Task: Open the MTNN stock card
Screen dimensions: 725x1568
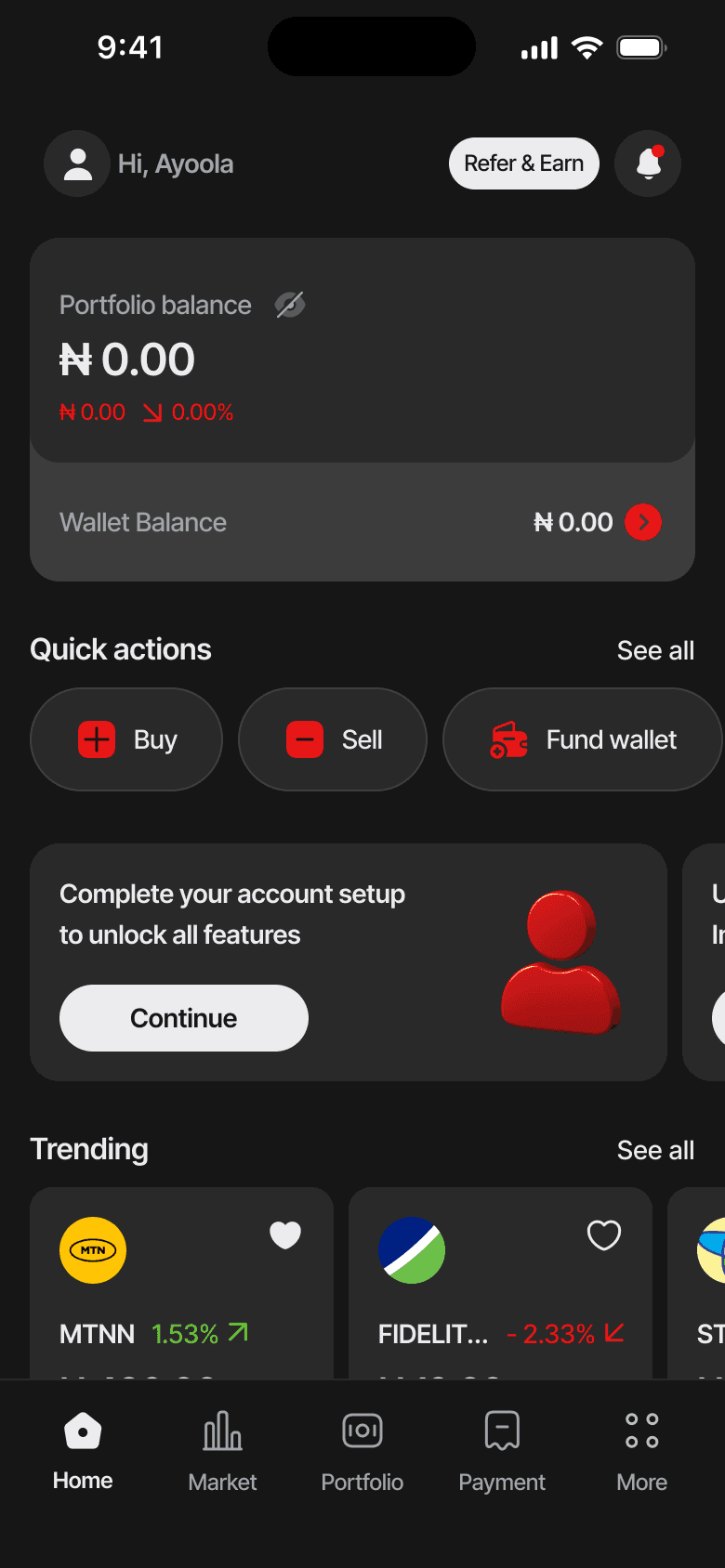Action: pyautogui.click(x=181, y=1300)
